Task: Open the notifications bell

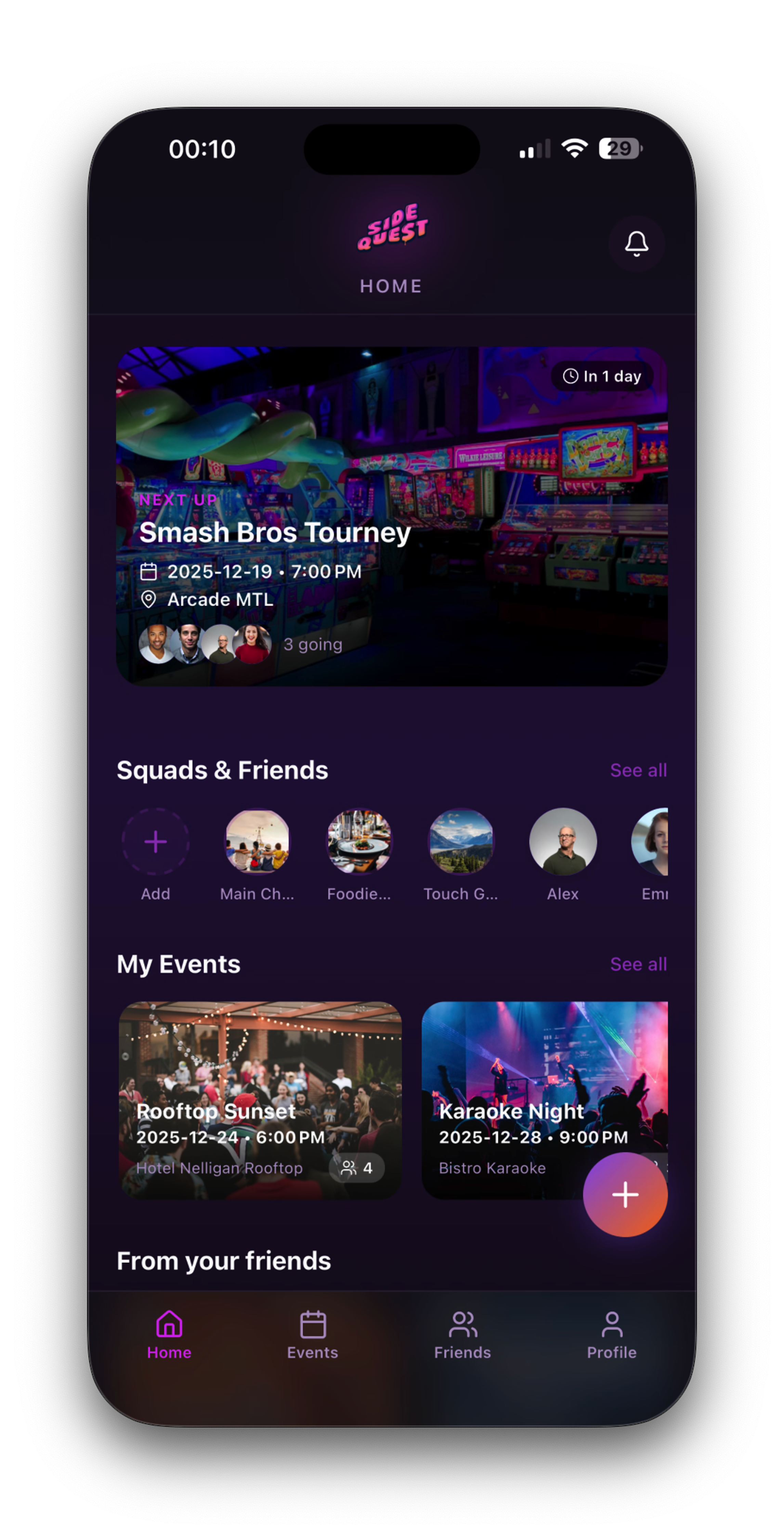Action: (x=637, y=244)
